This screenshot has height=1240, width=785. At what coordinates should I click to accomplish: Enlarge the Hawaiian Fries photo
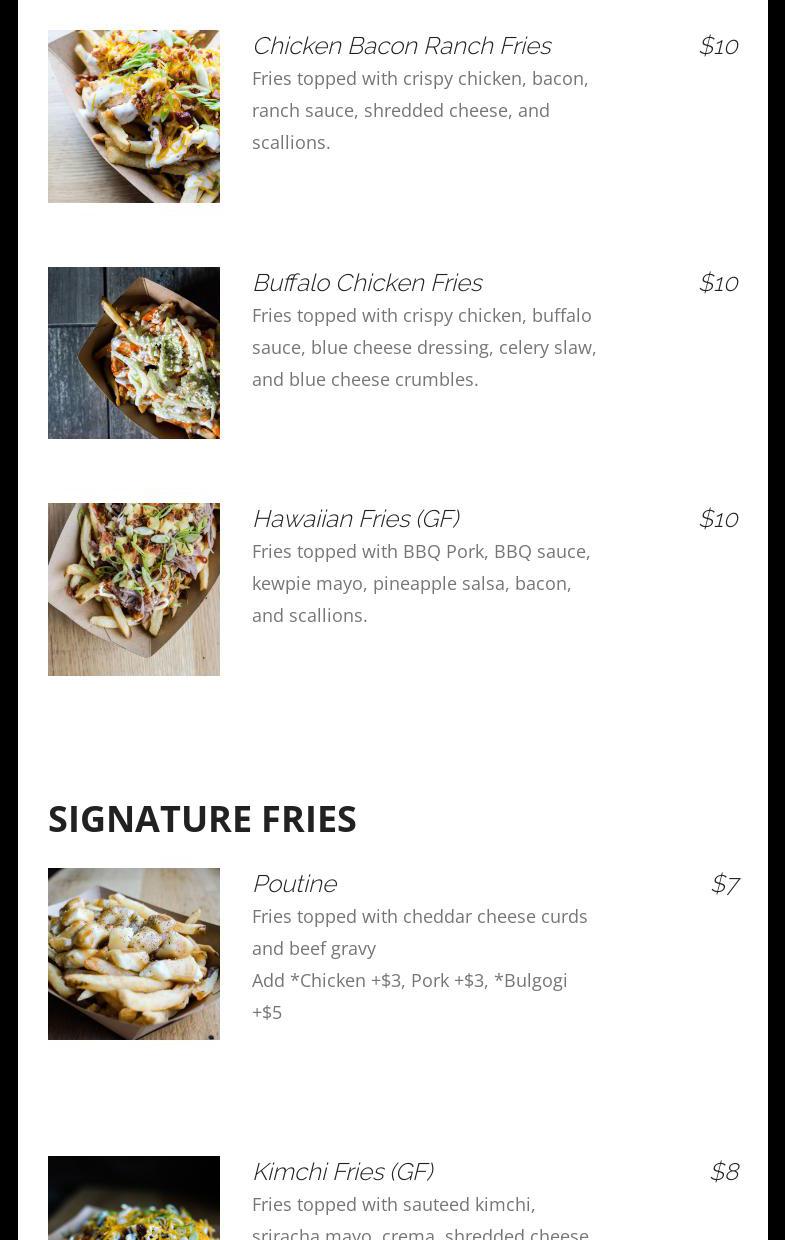click(x=134, y=589)
